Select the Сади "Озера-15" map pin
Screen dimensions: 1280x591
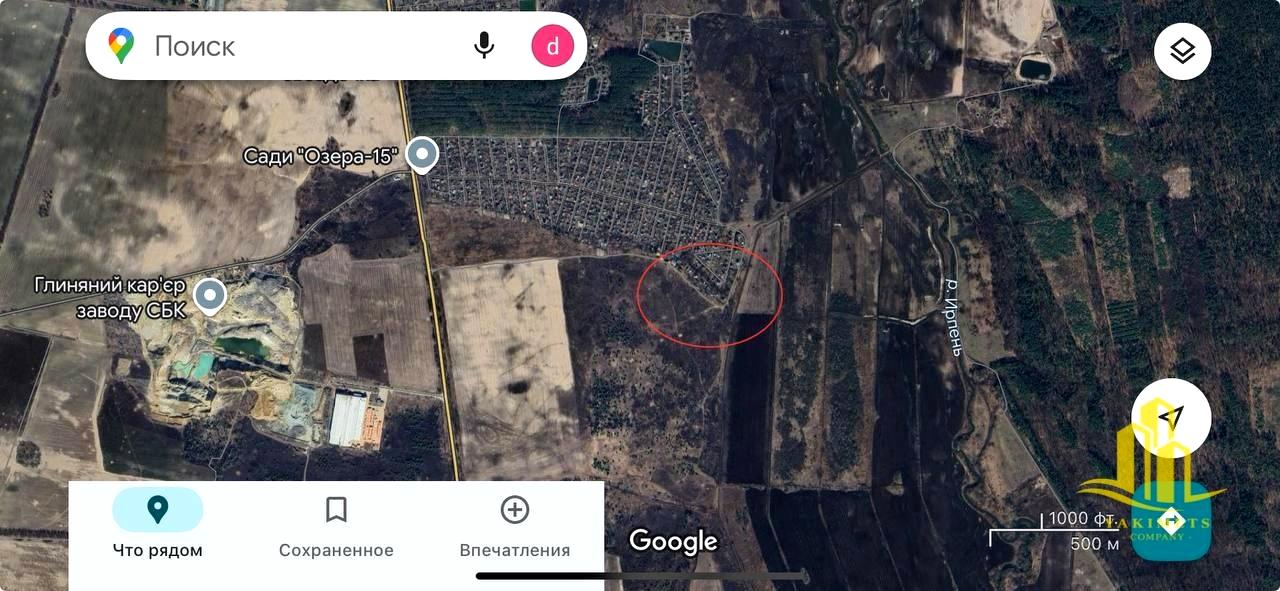point(424,156)
